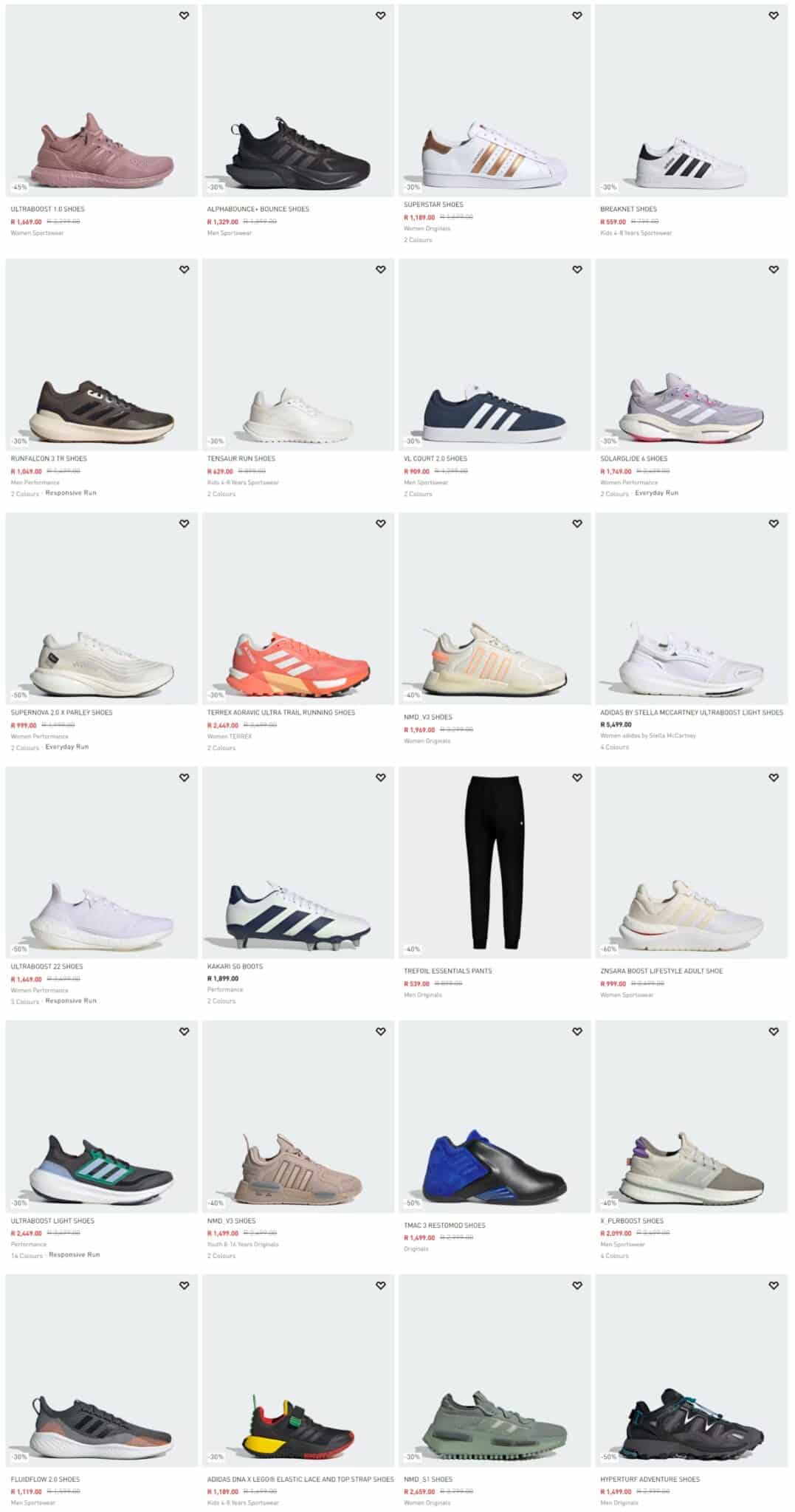Wishlist the ZNSARA Boost Lifestyle shoe
Screen dimensions: 795x1512
[774, 777]
